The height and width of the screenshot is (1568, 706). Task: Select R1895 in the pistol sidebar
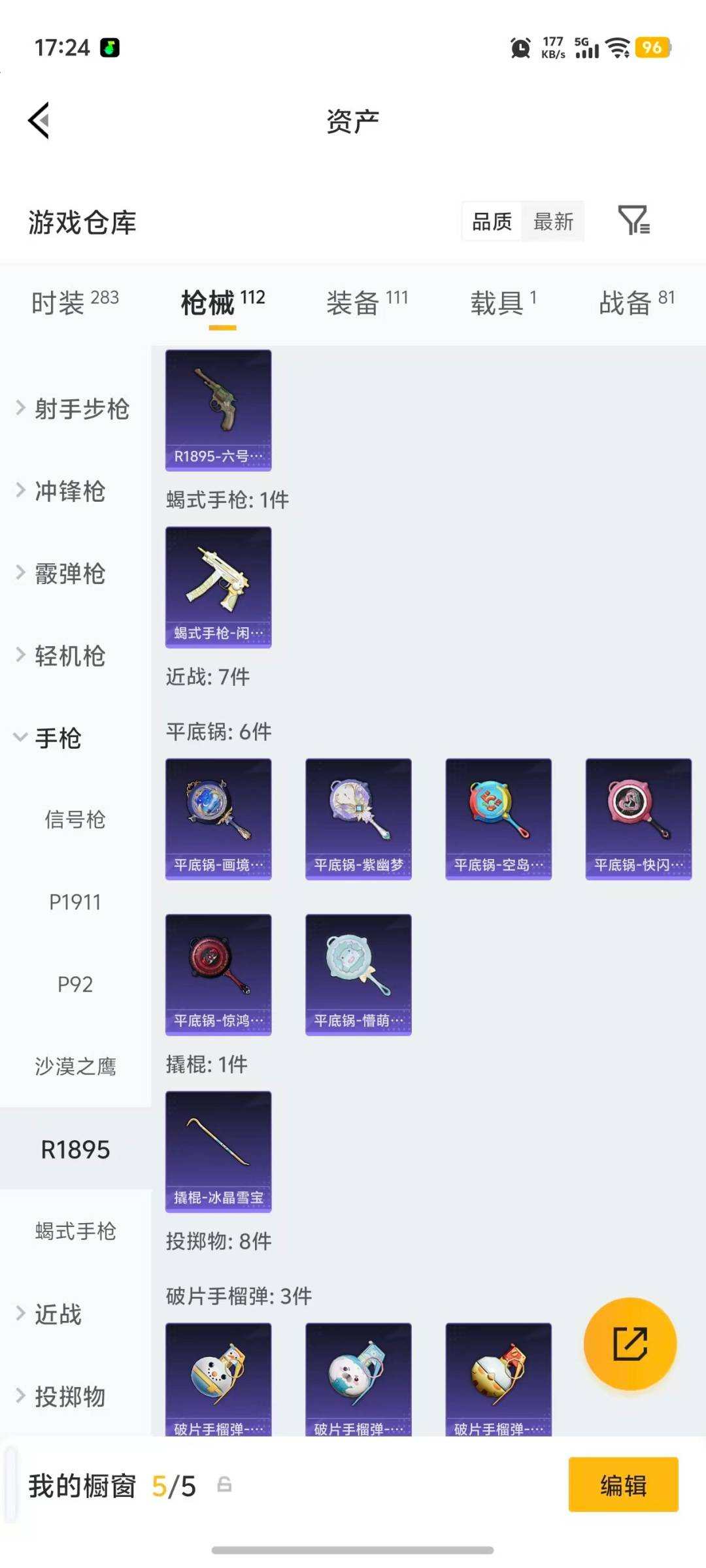75,1149
